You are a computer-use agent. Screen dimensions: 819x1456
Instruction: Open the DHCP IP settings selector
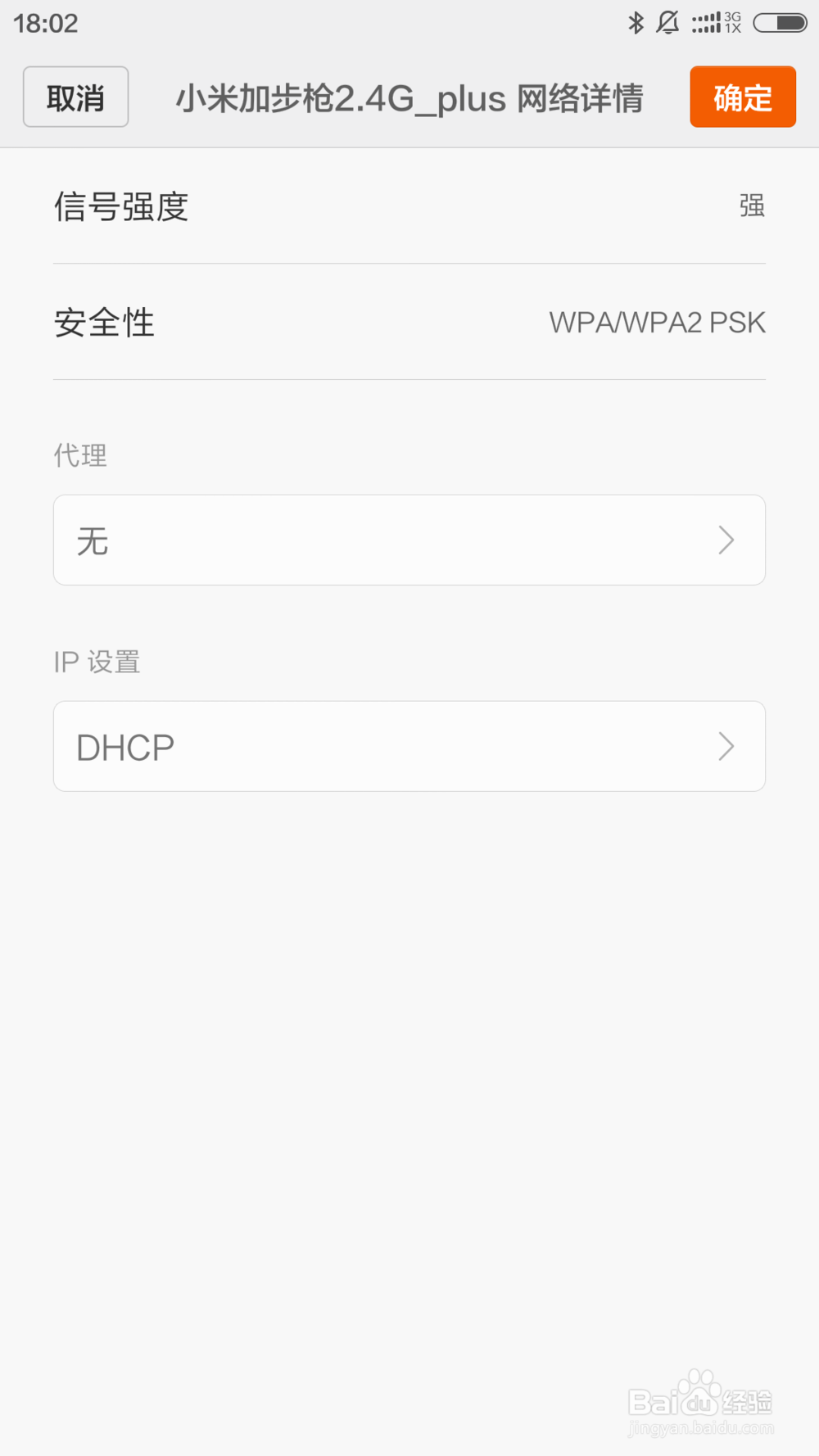(409, 746)
